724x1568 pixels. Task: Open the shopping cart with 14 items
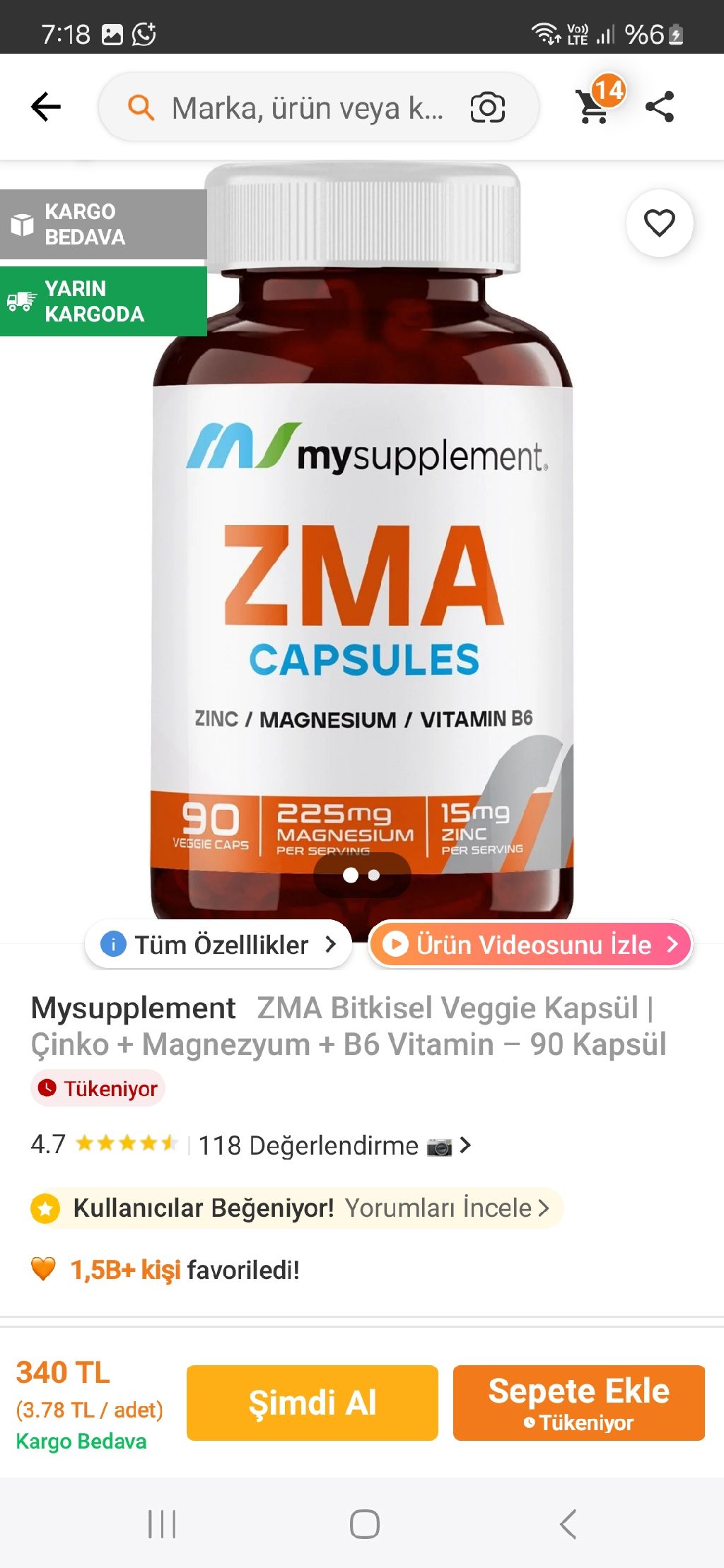coord(595,106)
